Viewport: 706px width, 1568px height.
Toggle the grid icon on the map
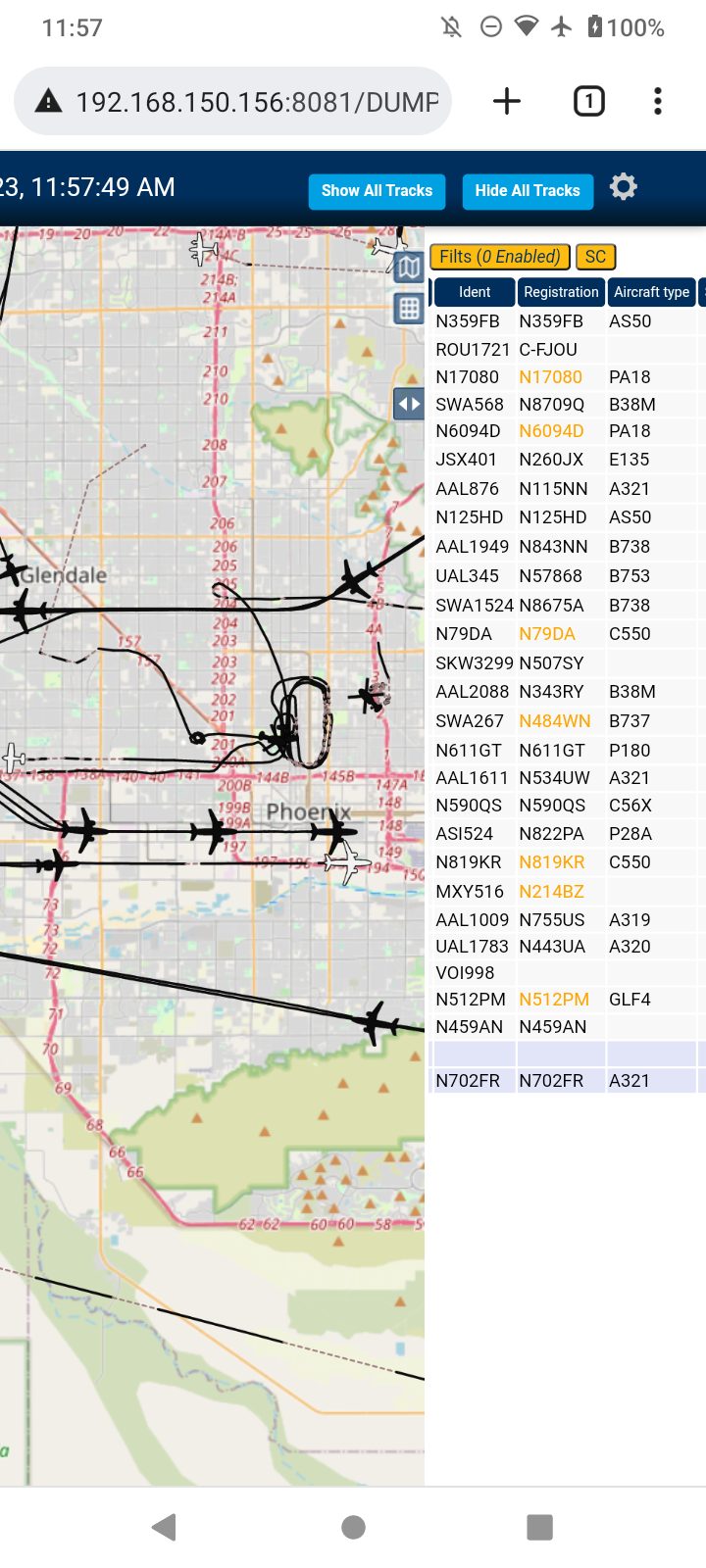(x=409, y=309)
